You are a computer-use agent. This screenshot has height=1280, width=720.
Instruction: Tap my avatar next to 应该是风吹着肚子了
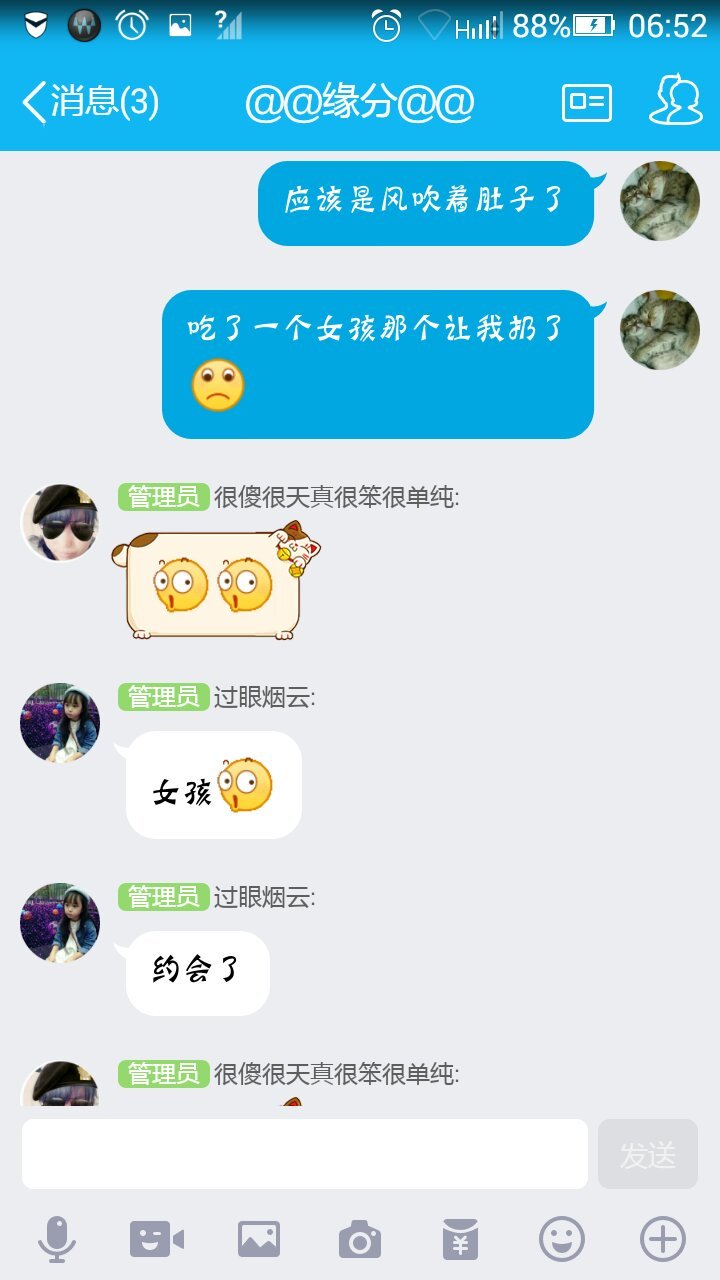coord(659,201)
